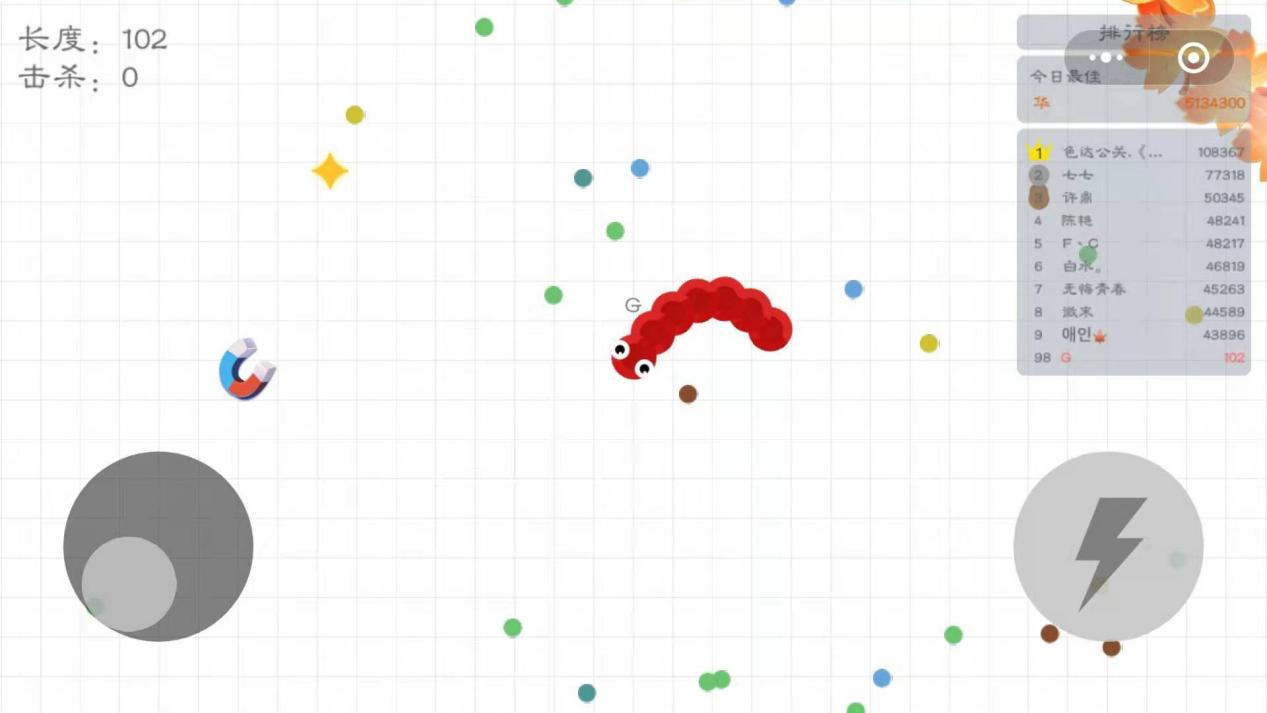Screen dimensions: 1267x713
Task: Open the mini program three-dot menu
Action: [1106, 58]
